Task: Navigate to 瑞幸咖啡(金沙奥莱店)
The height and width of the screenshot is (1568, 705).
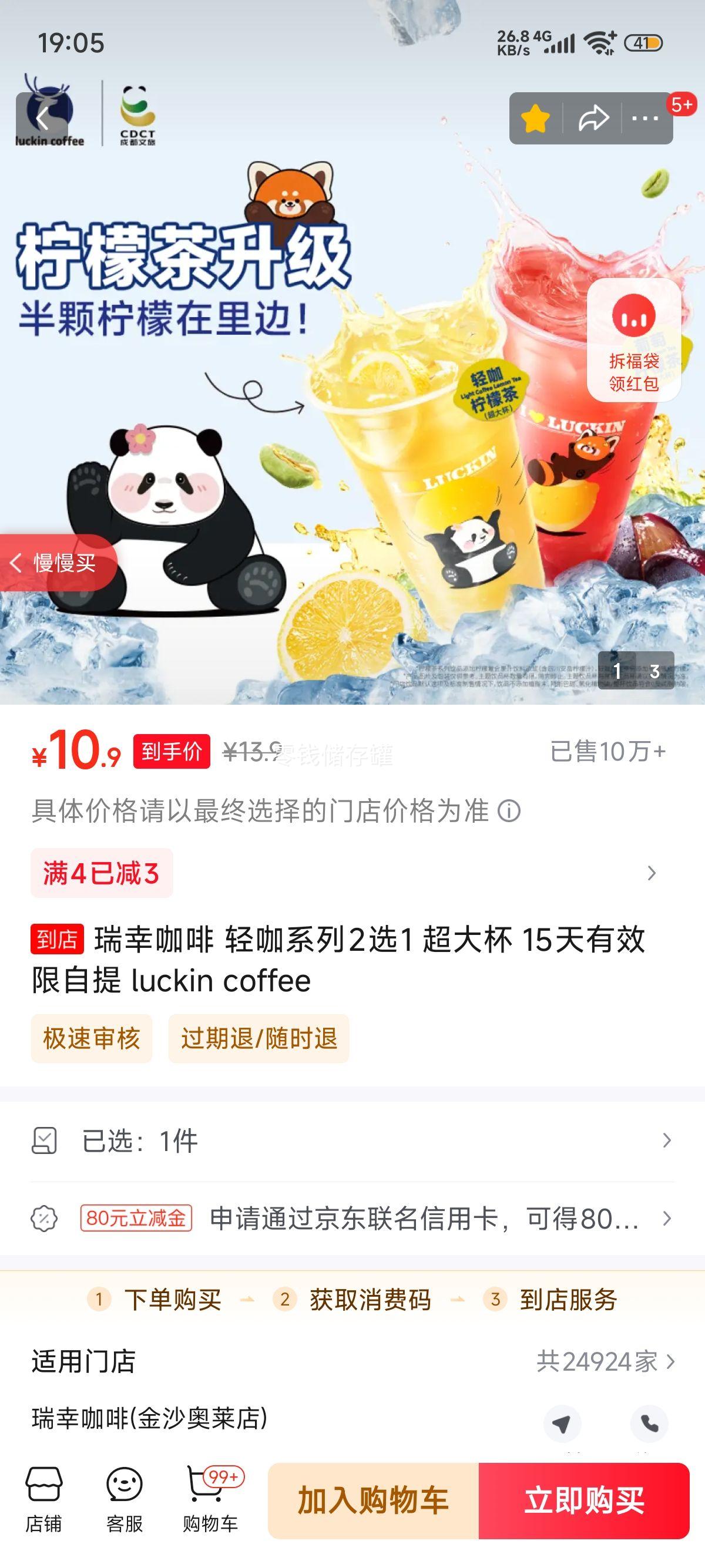Action: pos(561,1424)
